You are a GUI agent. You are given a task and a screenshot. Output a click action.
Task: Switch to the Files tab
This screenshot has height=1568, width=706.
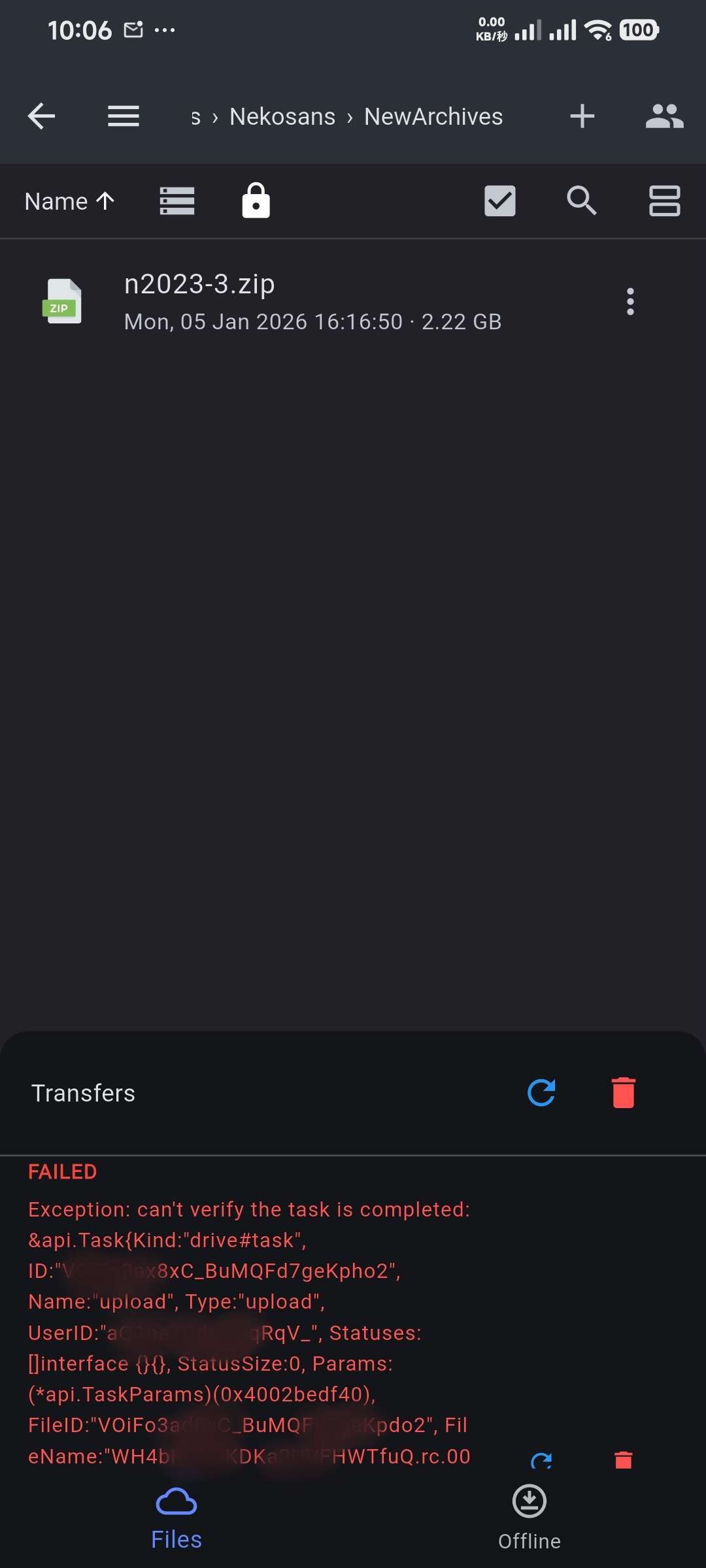coord(176,1518)
